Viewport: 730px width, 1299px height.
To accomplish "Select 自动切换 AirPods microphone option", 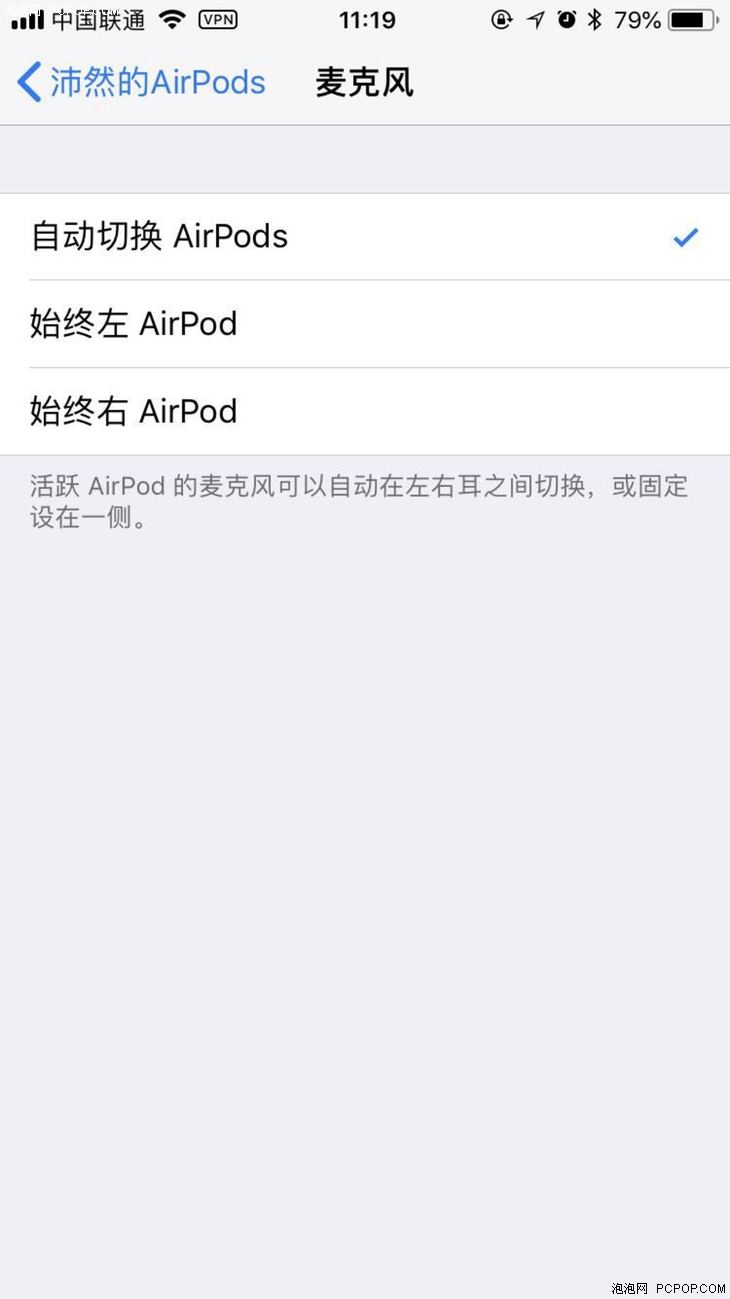I will click(365, 237).
